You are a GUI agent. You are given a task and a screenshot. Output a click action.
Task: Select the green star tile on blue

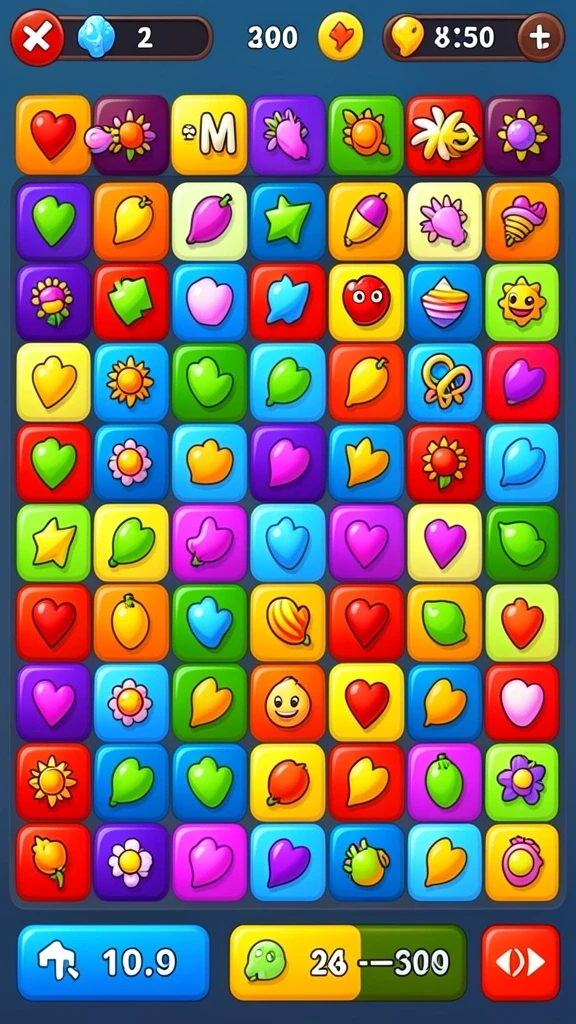point(287,222)
